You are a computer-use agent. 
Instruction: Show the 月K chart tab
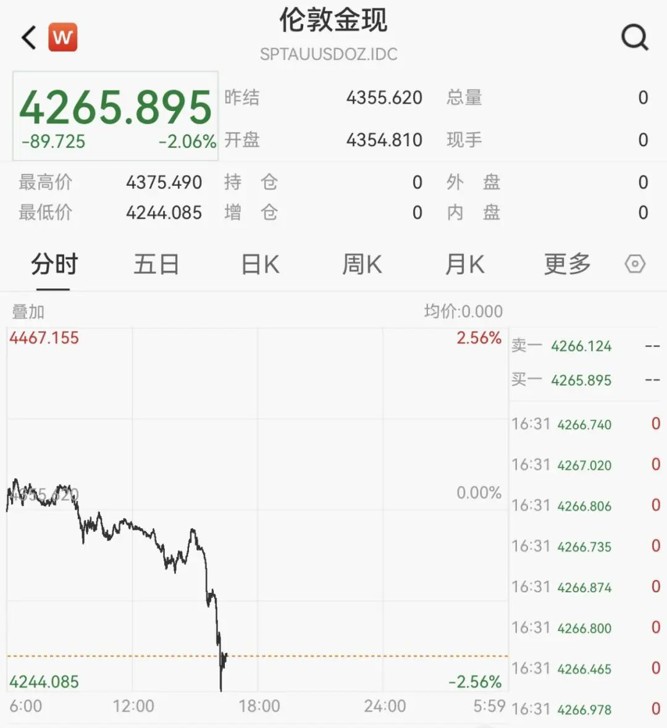[465, 264]
